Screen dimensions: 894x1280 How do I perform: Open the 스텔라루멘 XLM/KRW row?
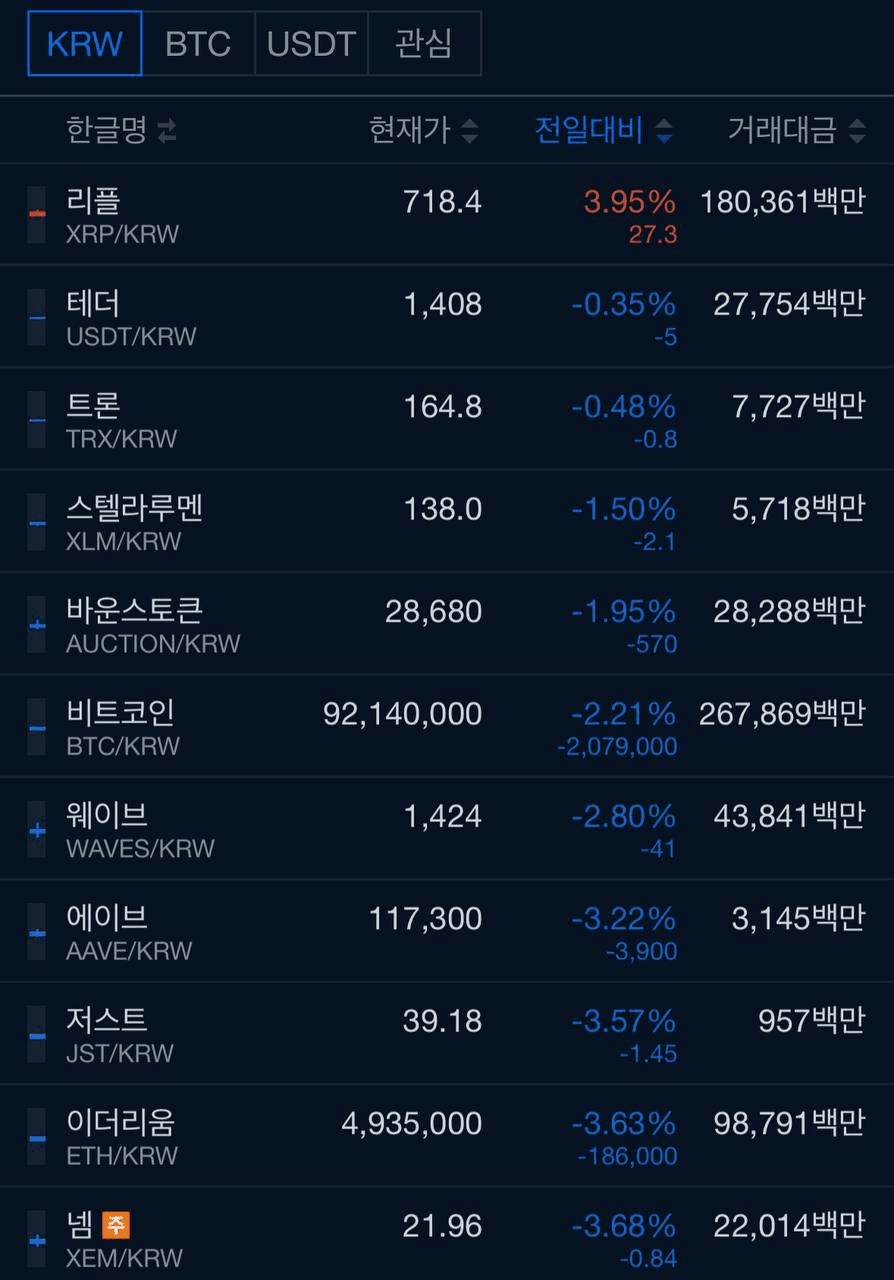click(x=447, y=522)
